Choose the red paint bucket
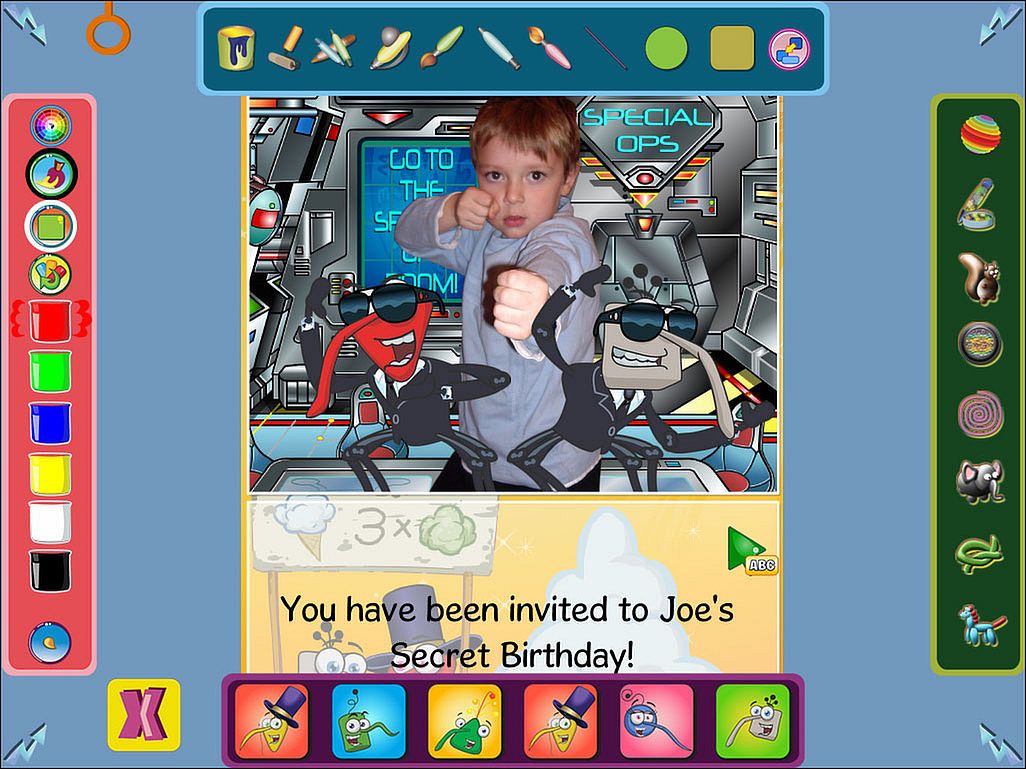This screenshot has height=769, width=1026. [x=50, y=320]
